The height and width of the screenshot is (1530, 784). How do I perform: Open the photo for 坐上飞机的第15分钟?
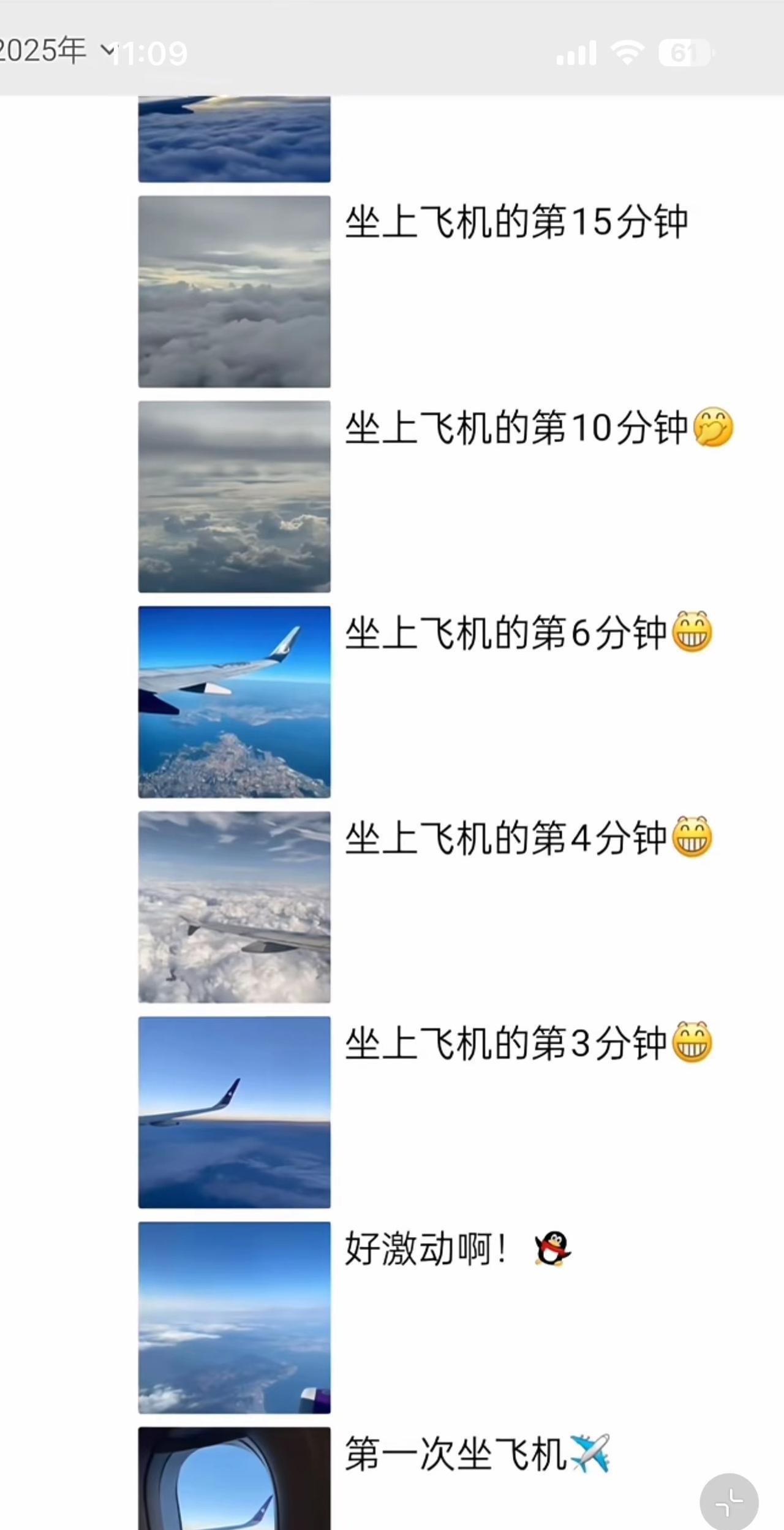pos(234,292)
